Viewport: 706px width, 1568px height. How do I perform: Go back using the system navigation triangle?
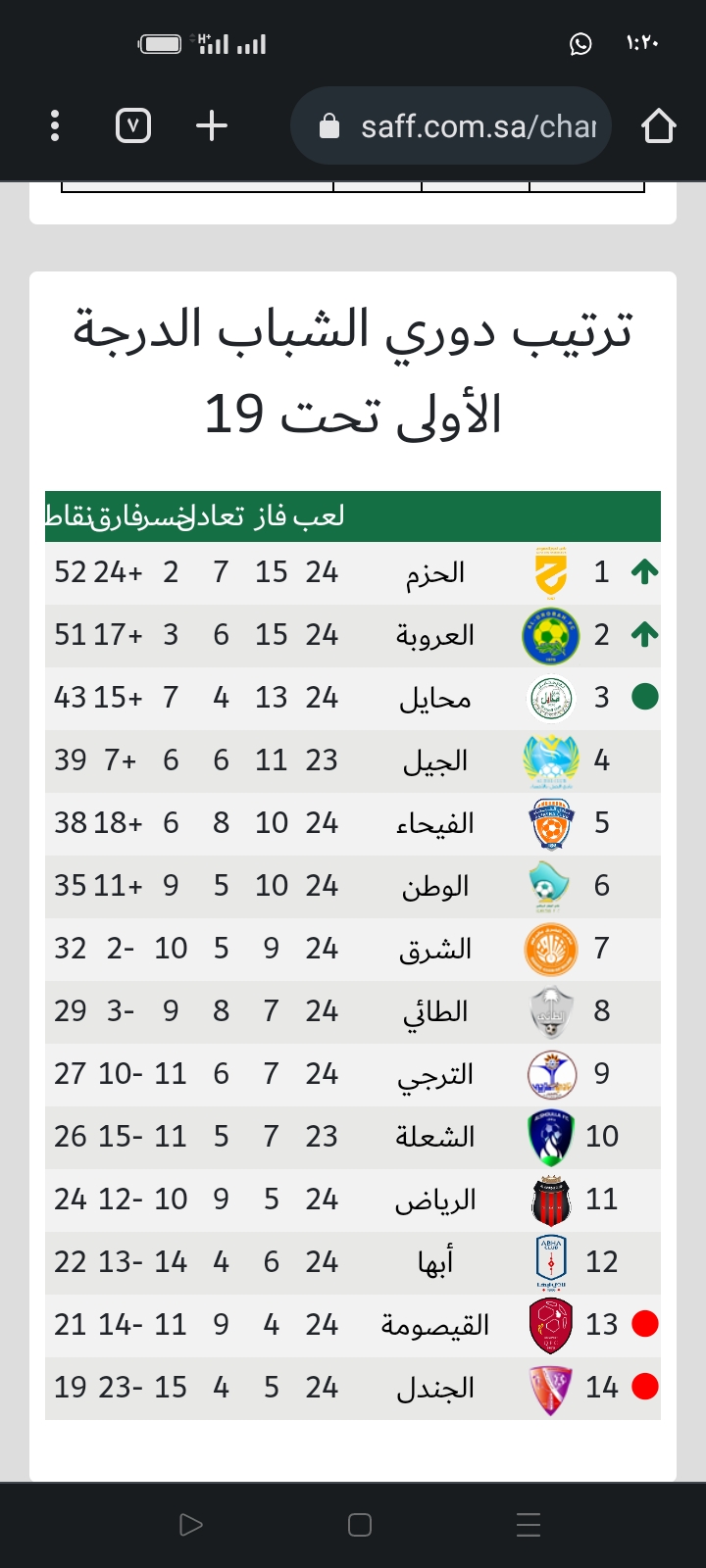click(x=191, y=1525)
